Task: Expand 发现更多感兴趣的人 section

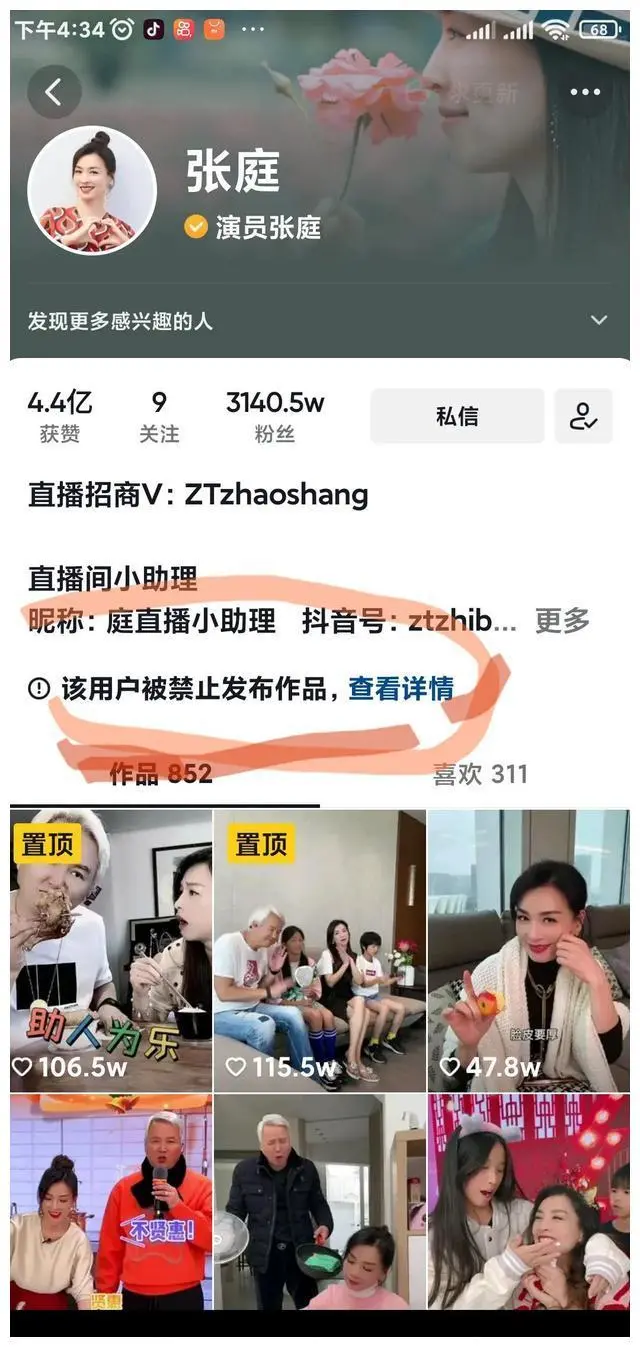Action: [x=598, y=321]
